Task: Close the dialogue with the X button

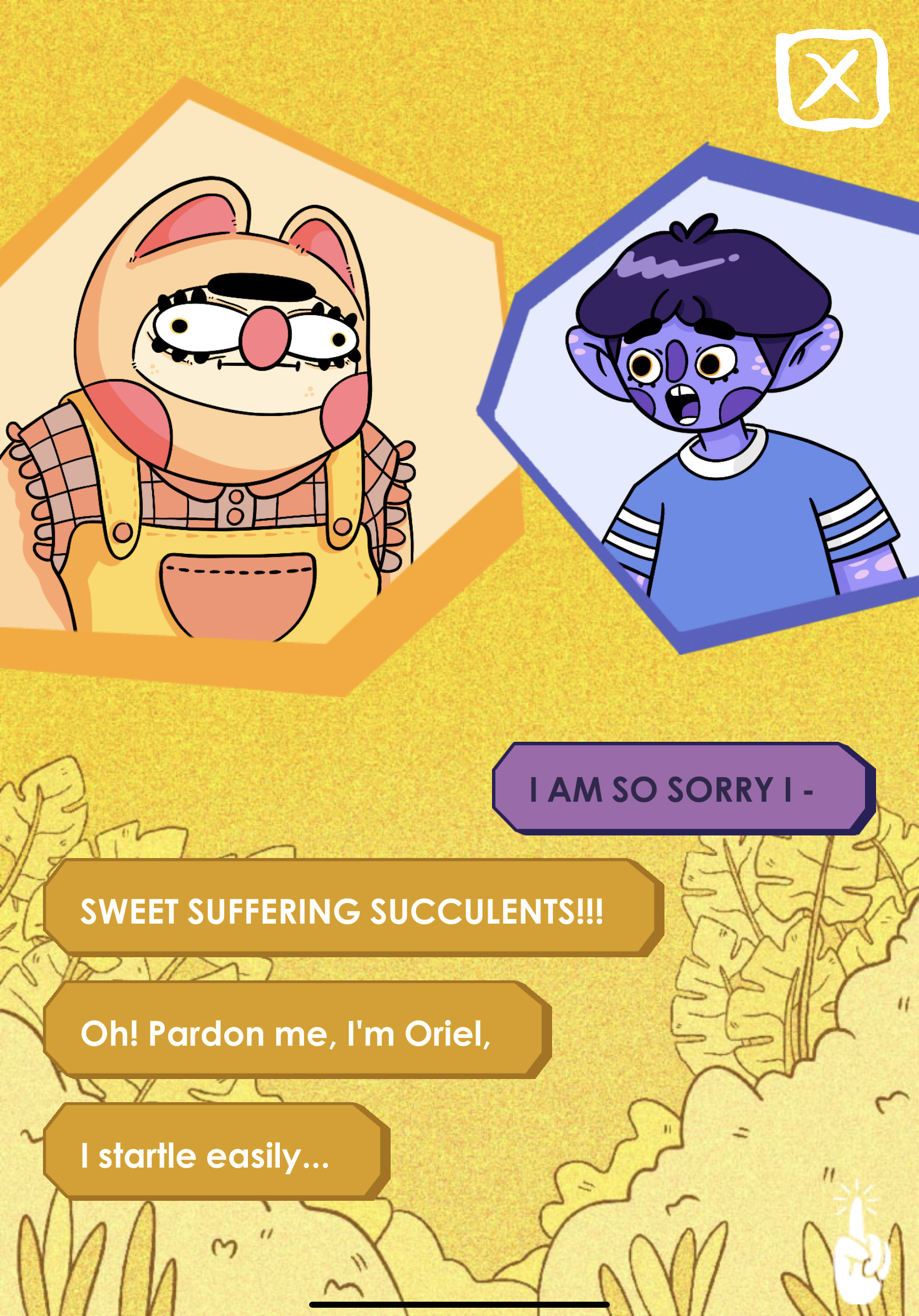Action: (x=831, y=79)
